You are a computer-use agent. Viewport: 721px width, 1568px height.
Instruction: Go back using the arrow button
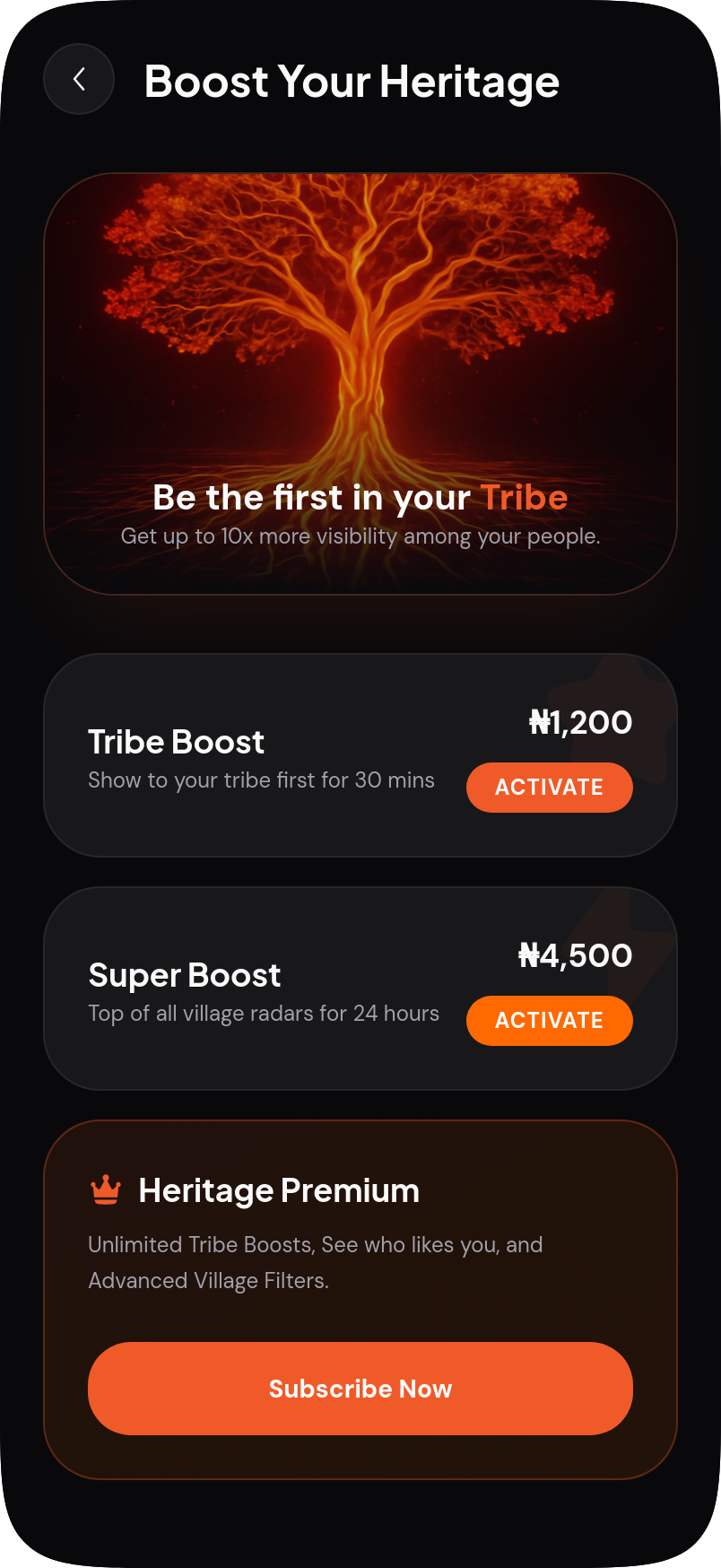tap(79, 79)
